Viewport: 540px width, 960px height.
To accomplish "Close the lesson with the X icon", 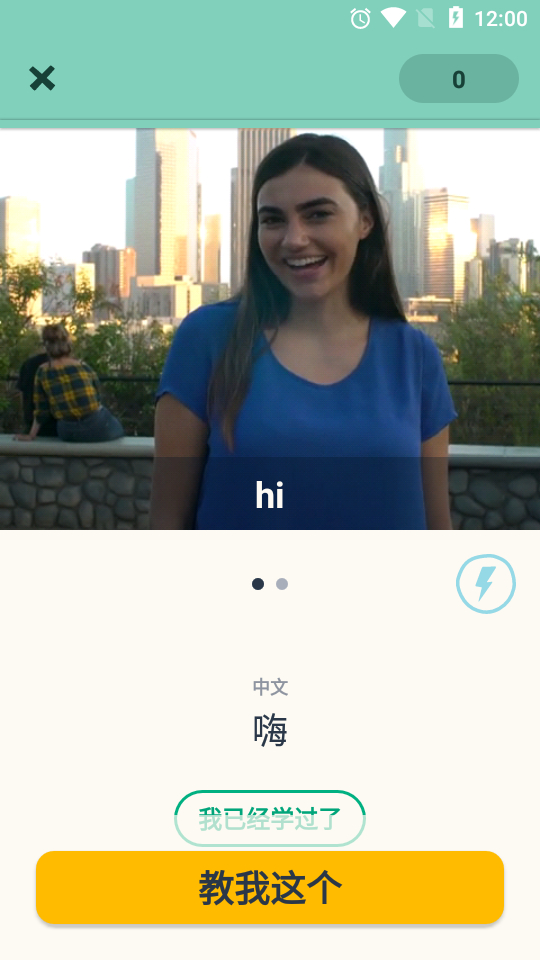I will 42,78.
